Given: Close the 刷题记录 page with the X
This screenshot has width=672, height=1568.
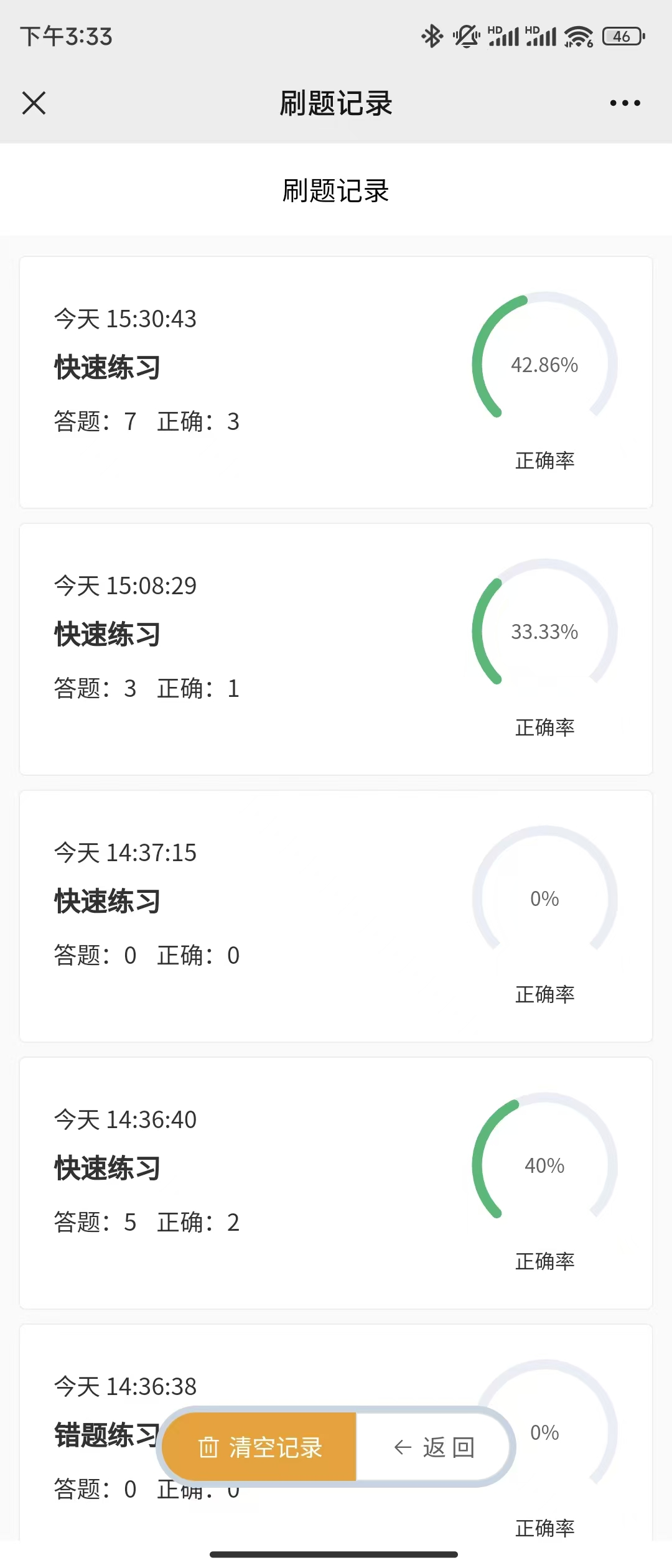Looking at the screenshot, I should tap(34, 103).
